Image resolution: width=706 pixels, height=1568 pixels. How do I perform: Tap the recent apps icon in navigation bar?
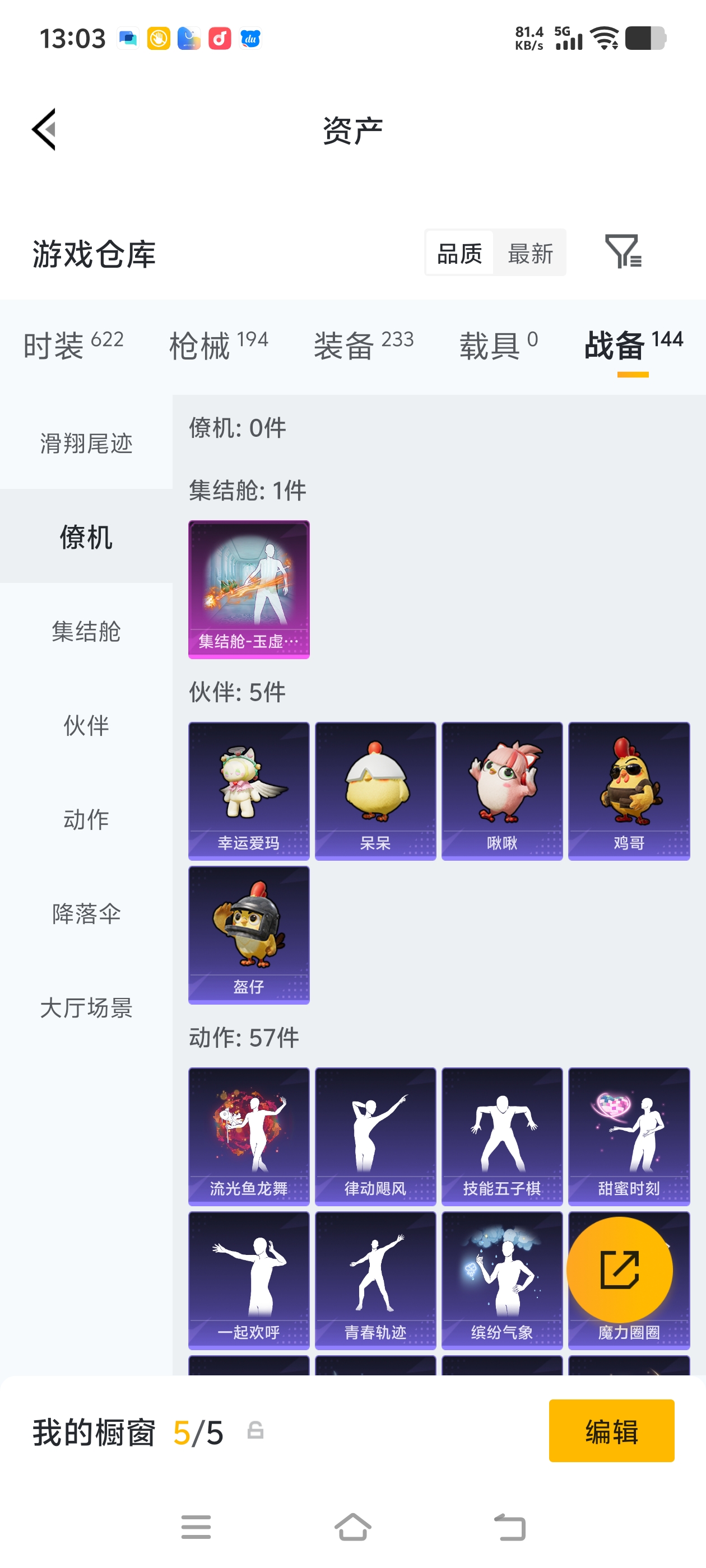pos(196,1527)
